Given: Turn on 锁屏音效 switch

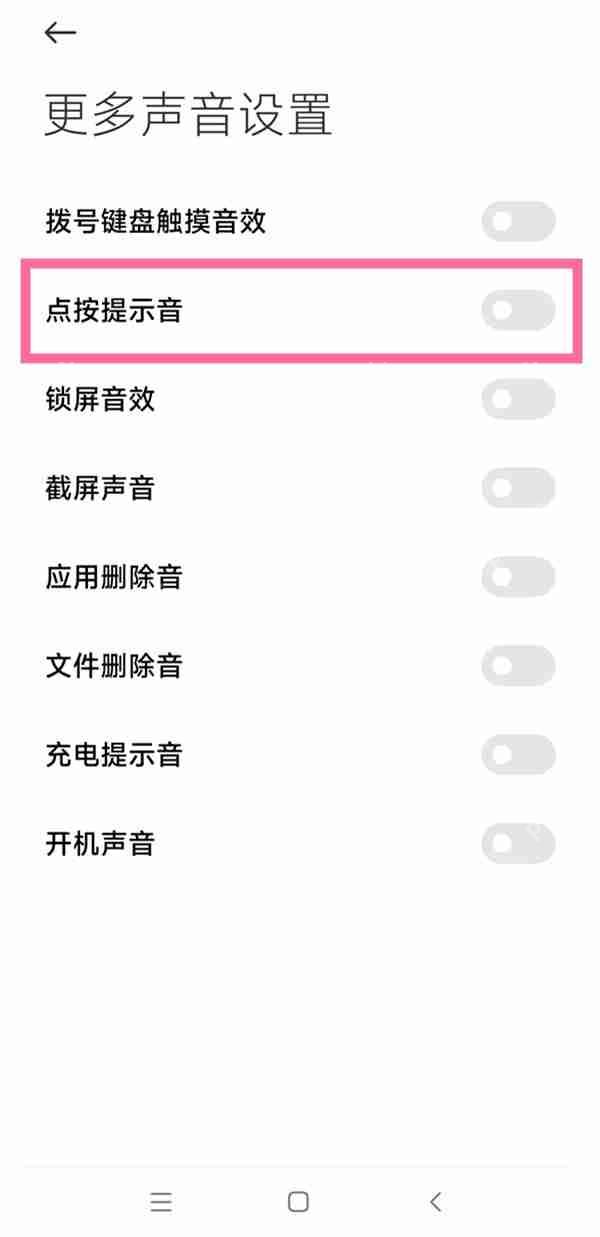Looking at the screenshot, I should [x=518, y=399].
